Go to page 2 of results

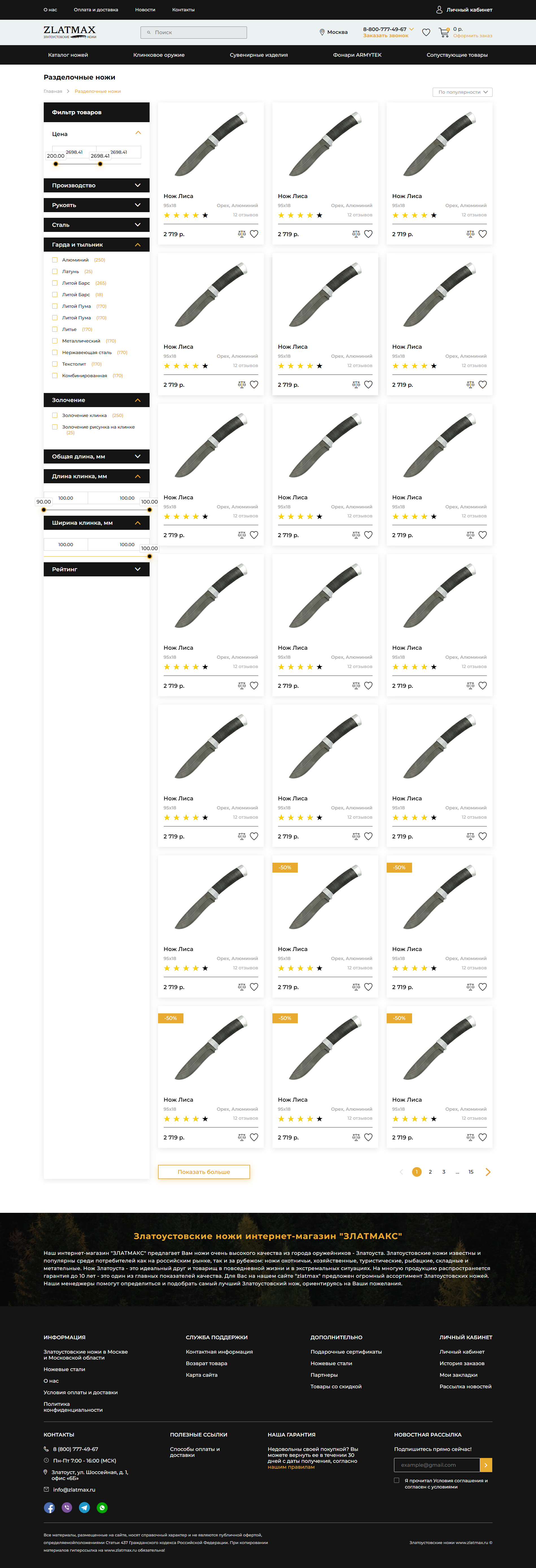430,1172
